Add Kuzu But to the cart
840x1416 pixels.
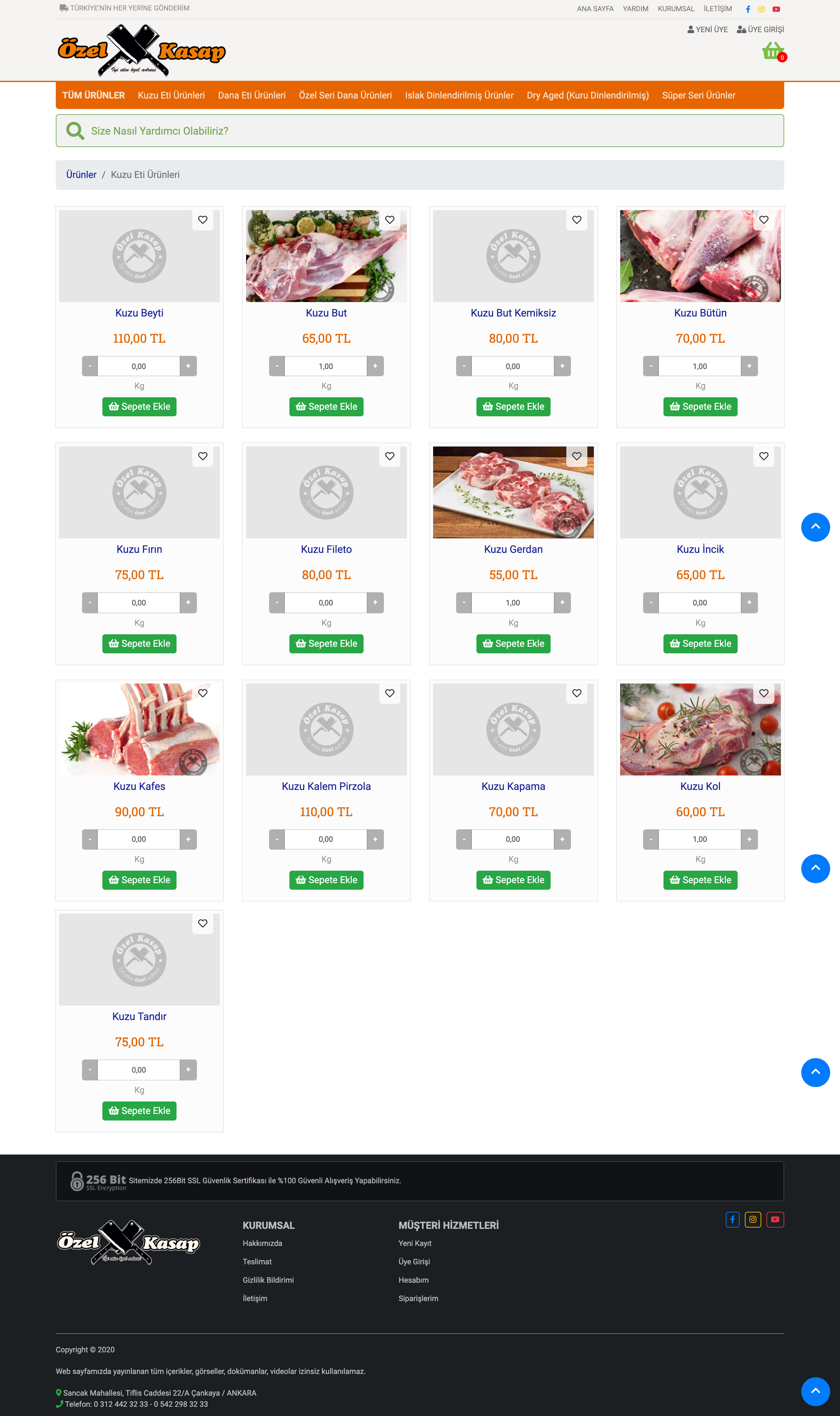[326, 406]
